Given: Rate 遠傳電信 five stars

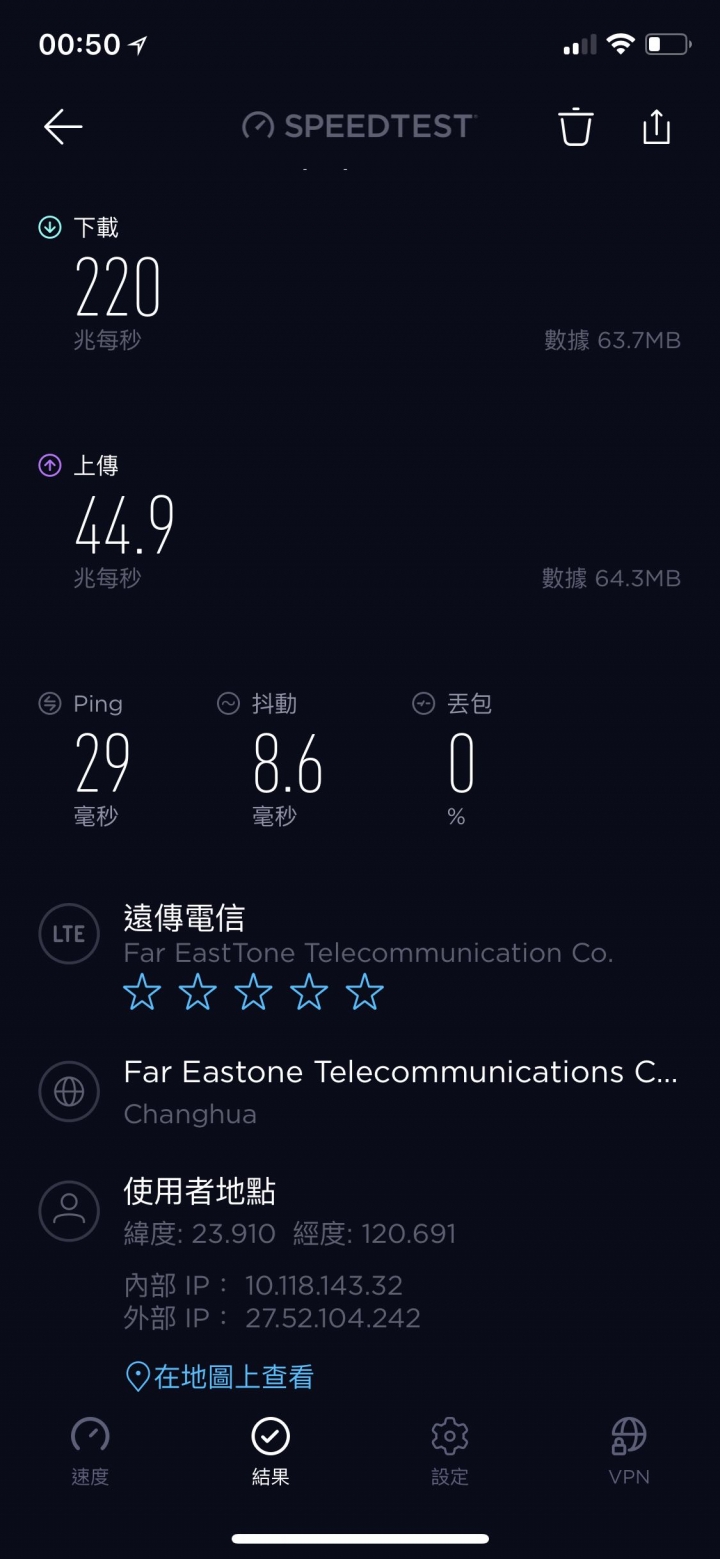Looking at the screenshot, I should tap(364, 993).
